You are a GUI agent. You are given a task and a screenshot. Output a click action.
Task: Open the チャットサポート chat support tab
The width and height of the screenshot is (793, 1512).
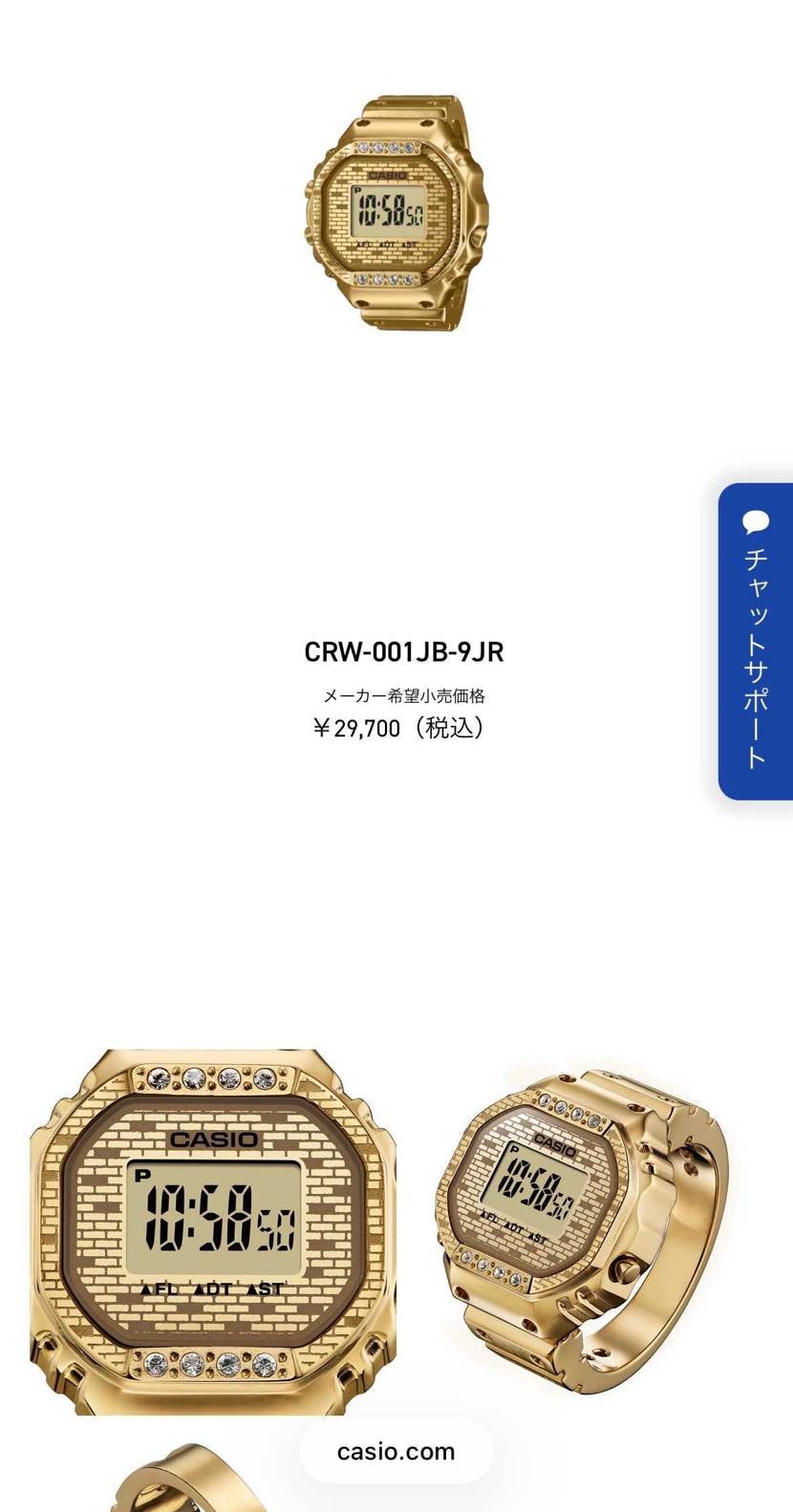pos(756,641)
